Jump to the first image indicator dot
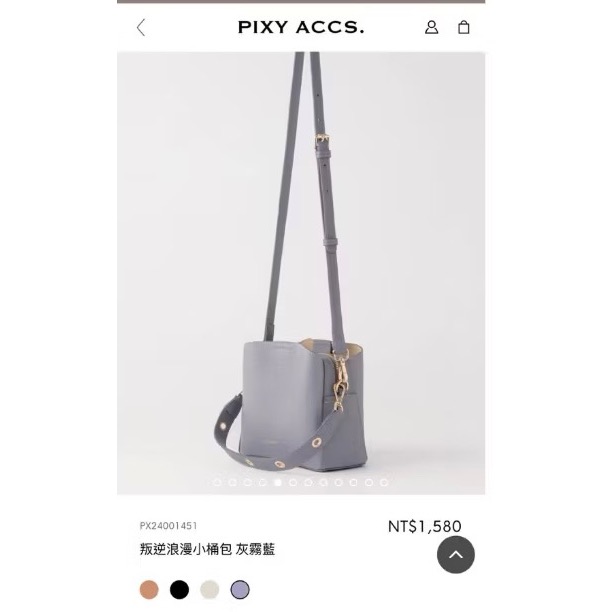Image resolution: width=612 pixels, height=612 pixels. coord(217,482)
